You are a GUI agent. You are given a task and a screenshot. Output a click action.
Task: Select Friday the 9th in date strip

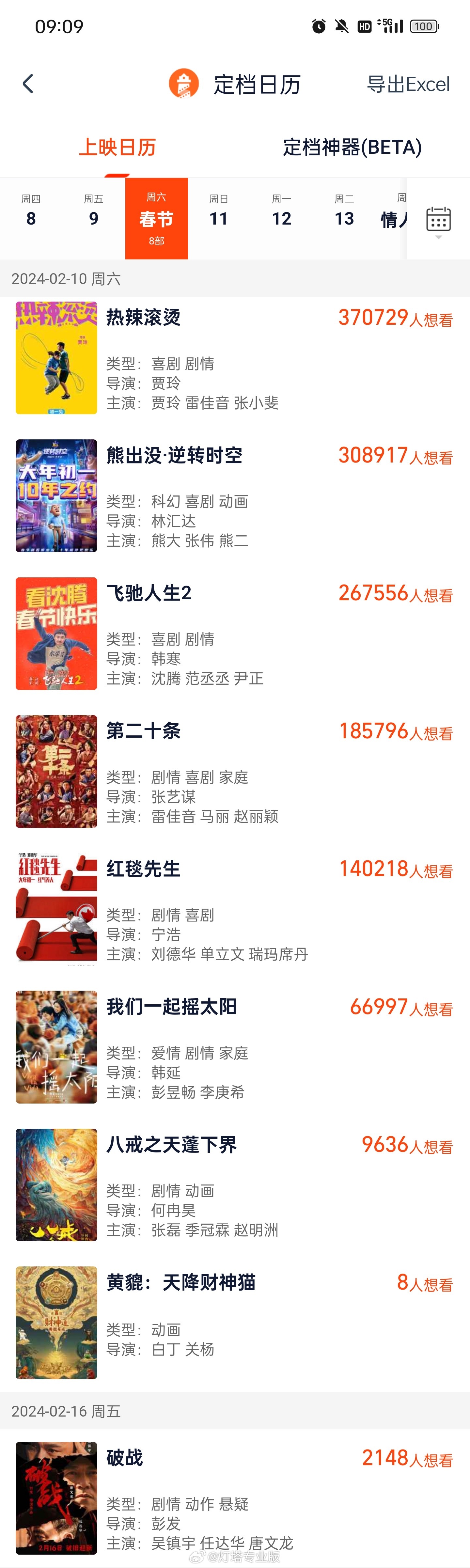[94, 212]
